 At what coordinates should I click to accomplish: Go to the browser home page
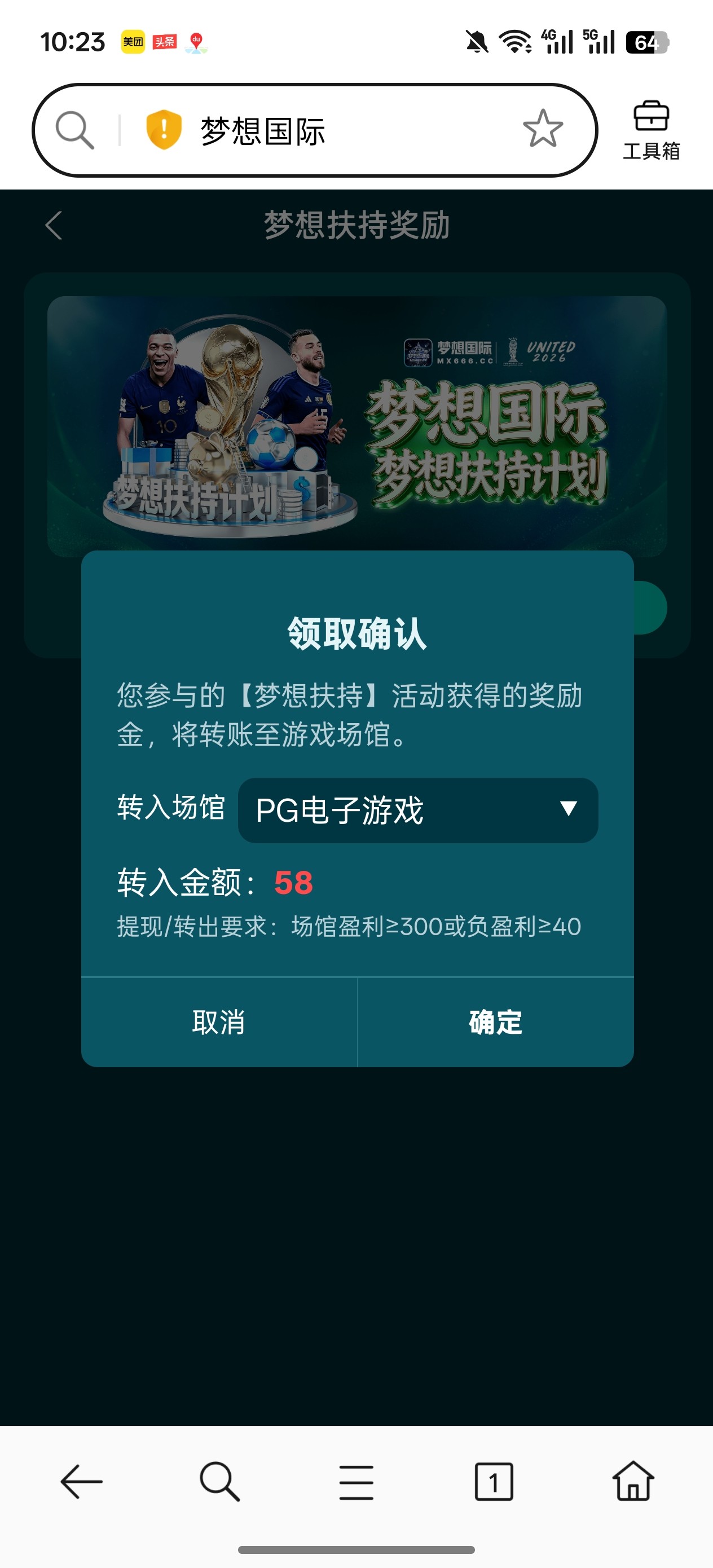pyautogui.click(x=633, y=1482)
